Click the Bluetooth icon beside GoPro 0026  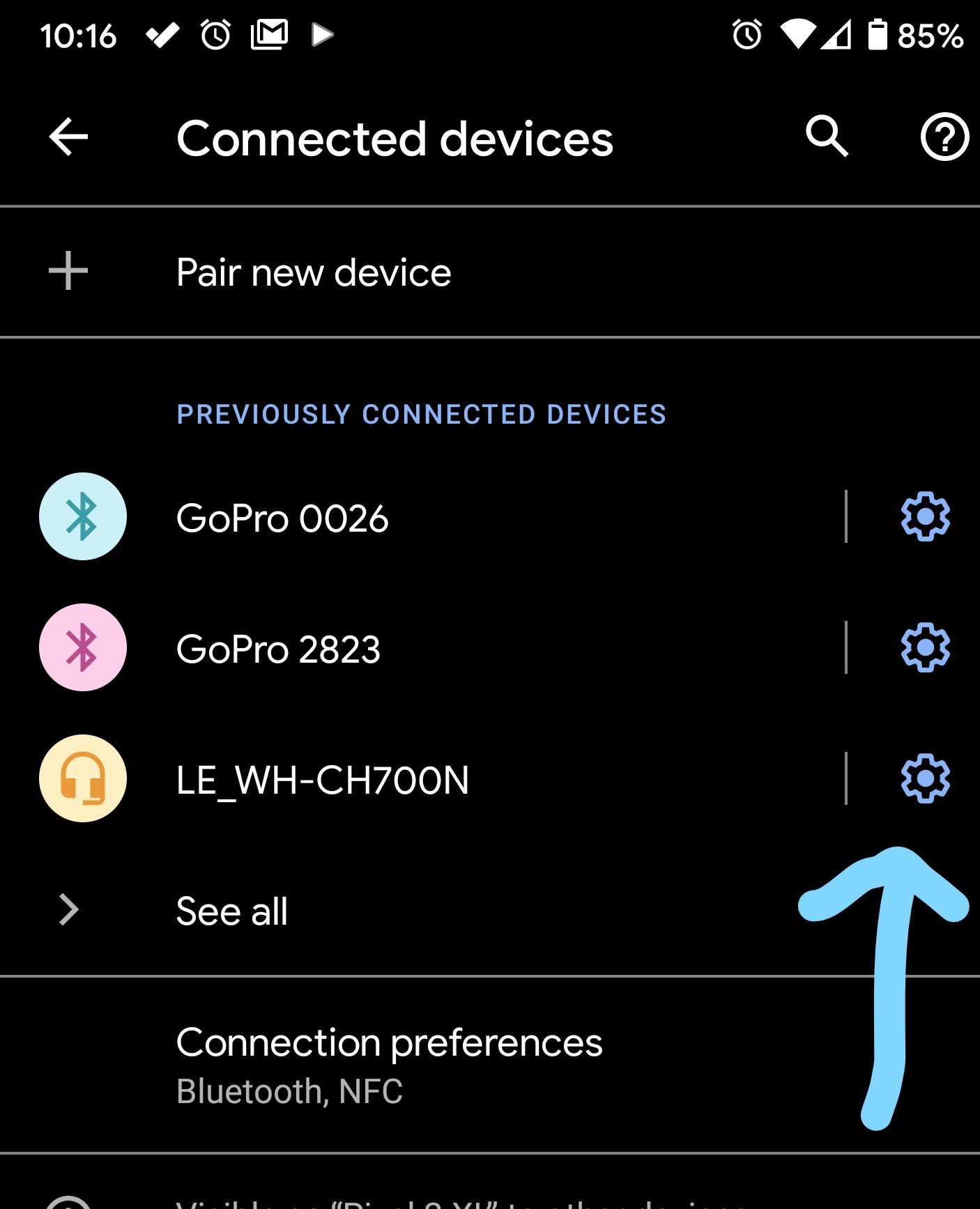[82, 516]
